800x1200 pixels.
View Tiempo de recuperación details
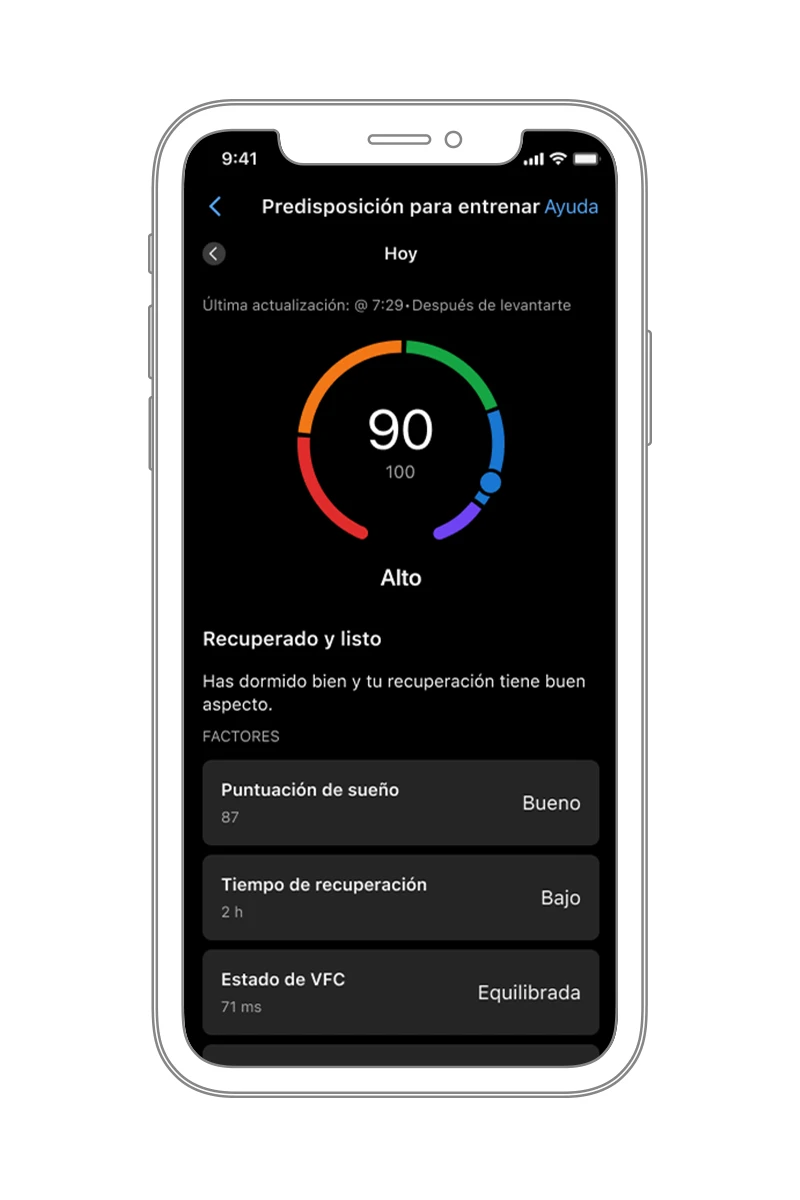click(x=400, y=898)
